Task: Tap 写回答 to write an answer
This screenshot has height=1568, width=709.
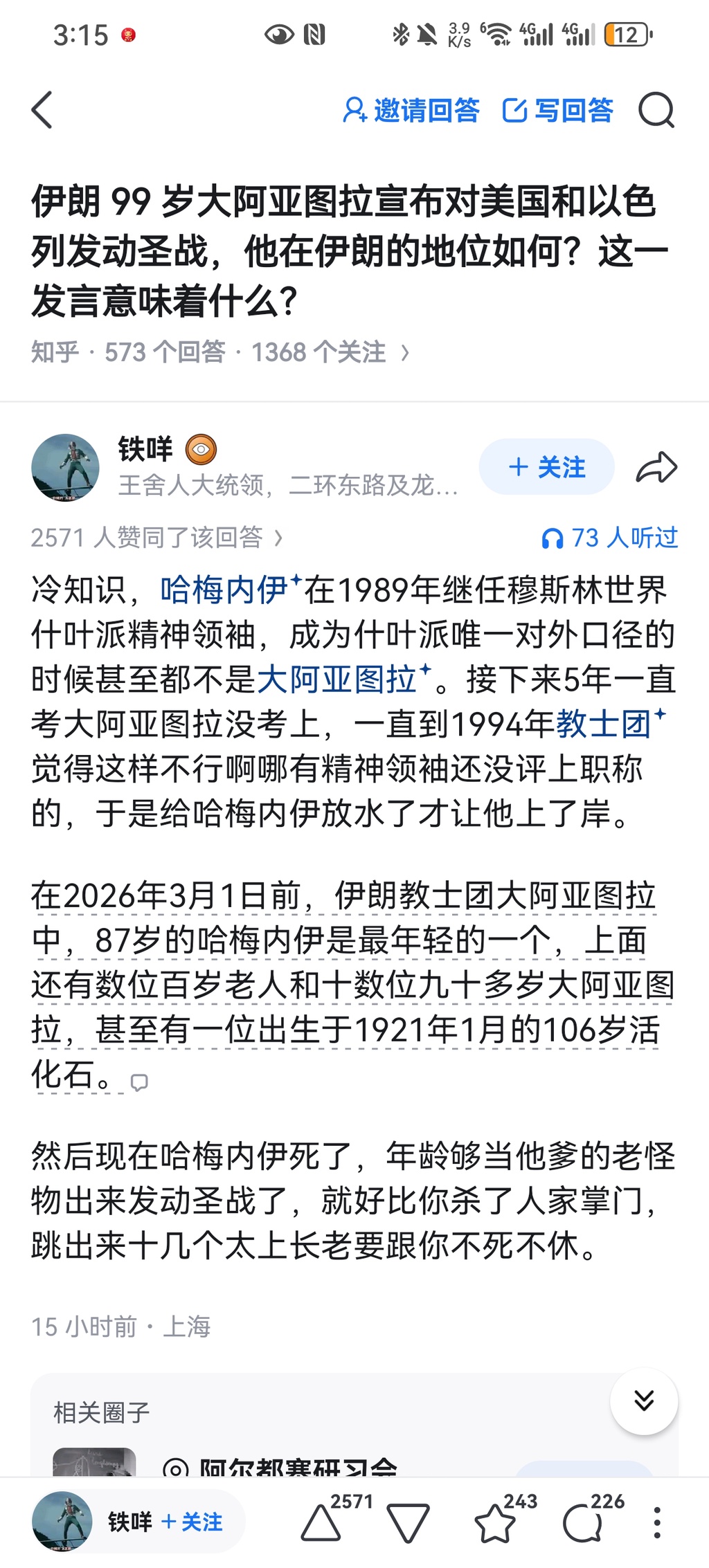Action: point(558,110)
